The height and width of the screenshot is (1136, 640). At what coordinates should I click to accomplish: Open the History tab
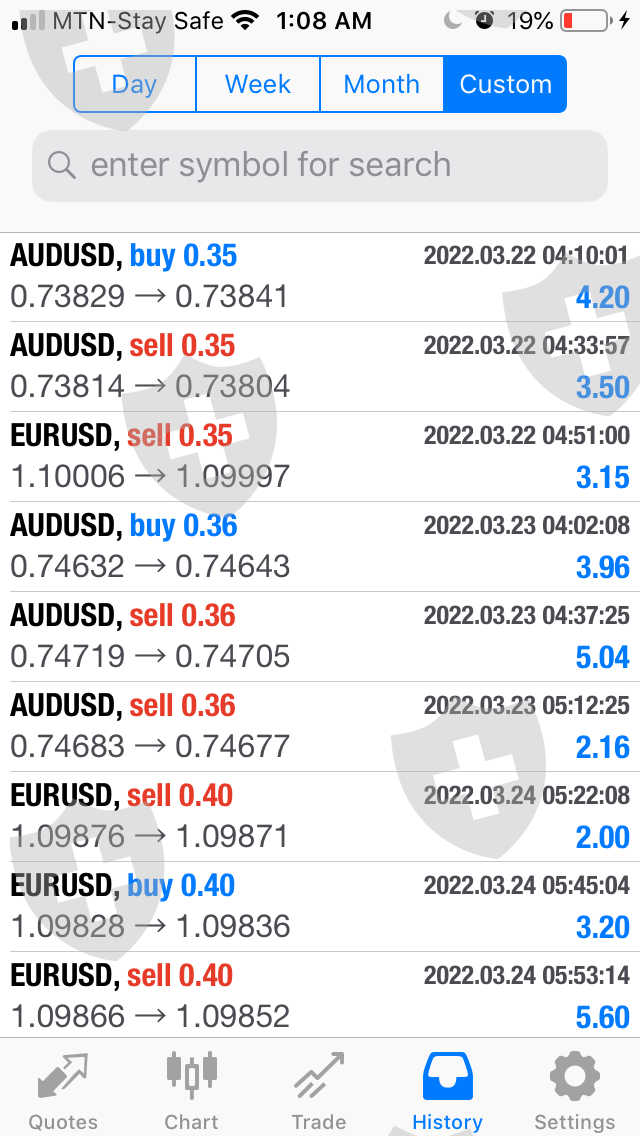coord(447,1090)
